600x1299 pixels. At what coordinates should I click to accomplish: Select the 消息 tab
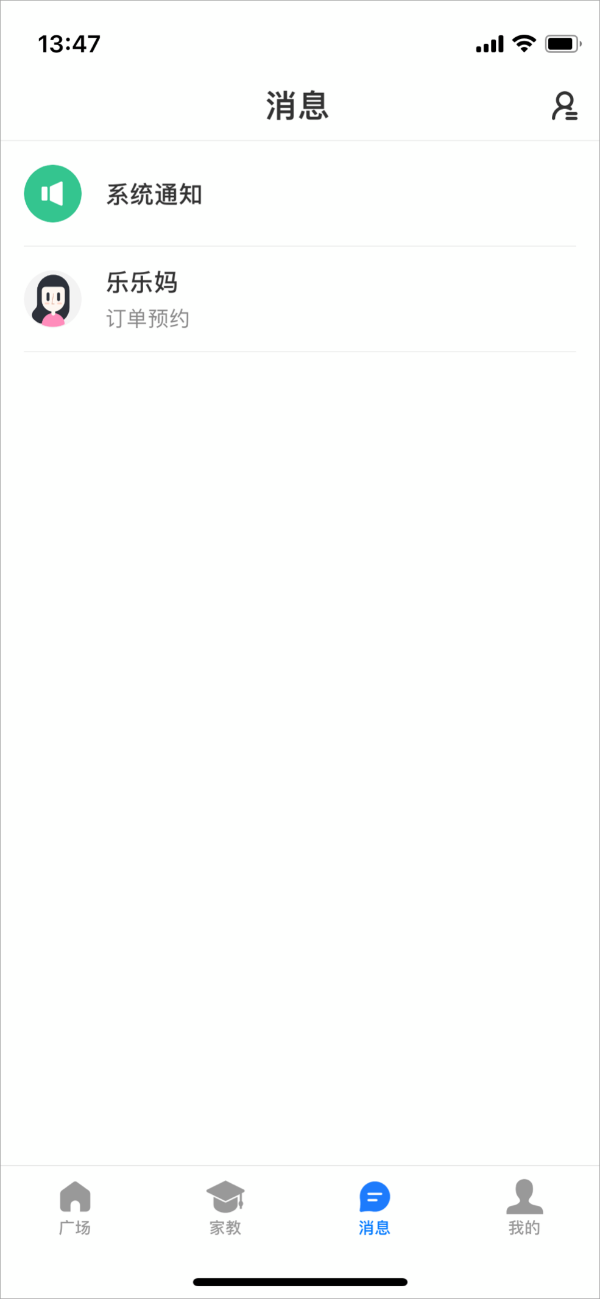click(x=374, y=1208)
